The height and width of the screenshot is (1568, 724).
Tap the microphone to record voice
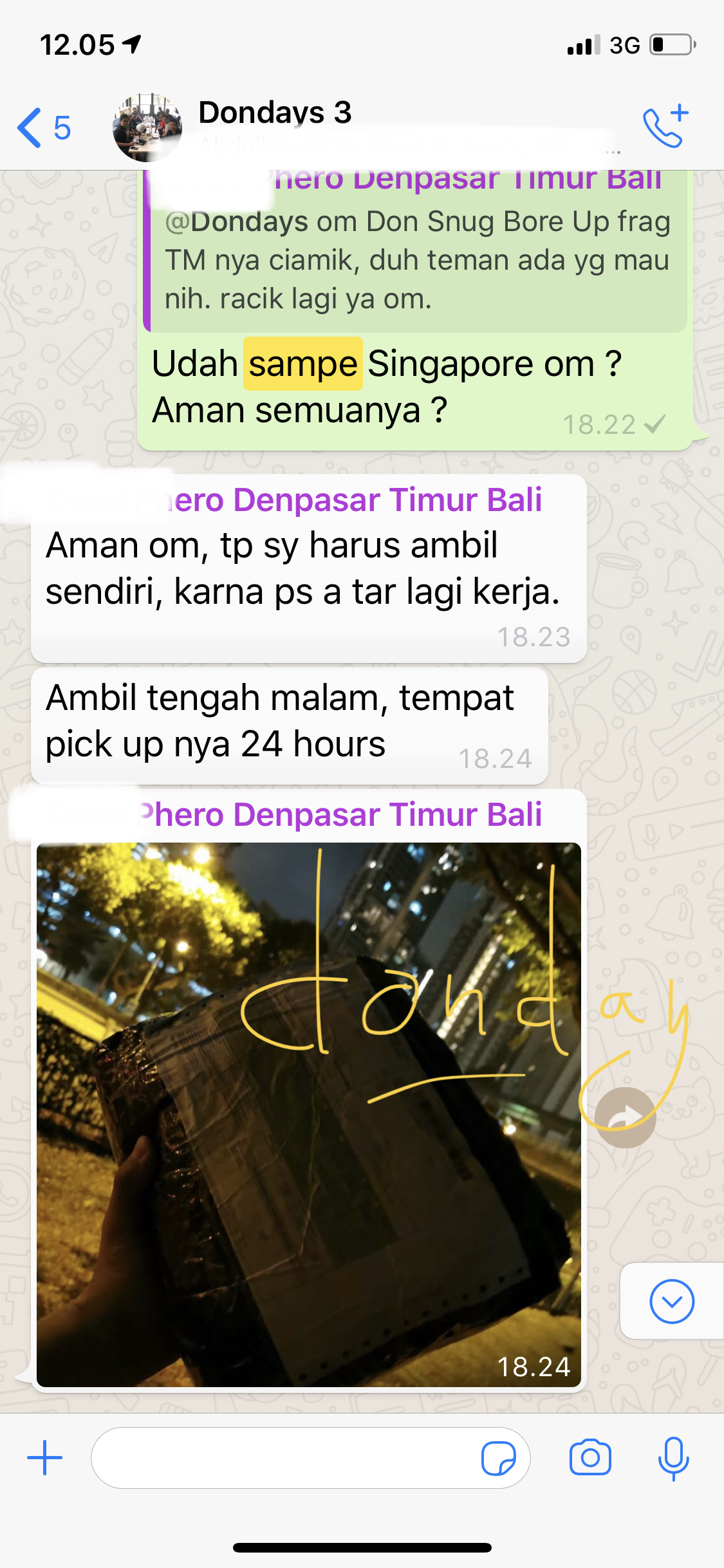(x=673, y=1458)
